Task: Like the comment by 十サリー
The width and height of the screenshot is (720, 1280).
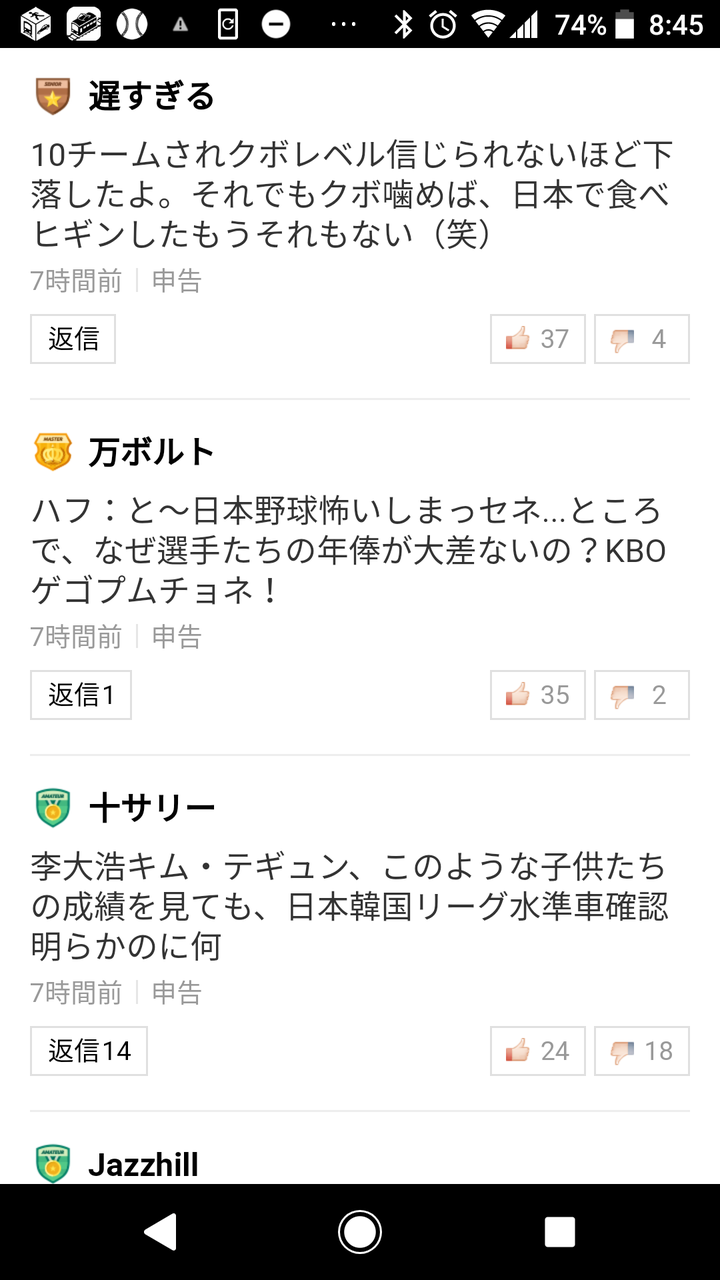Action: 538,1051
